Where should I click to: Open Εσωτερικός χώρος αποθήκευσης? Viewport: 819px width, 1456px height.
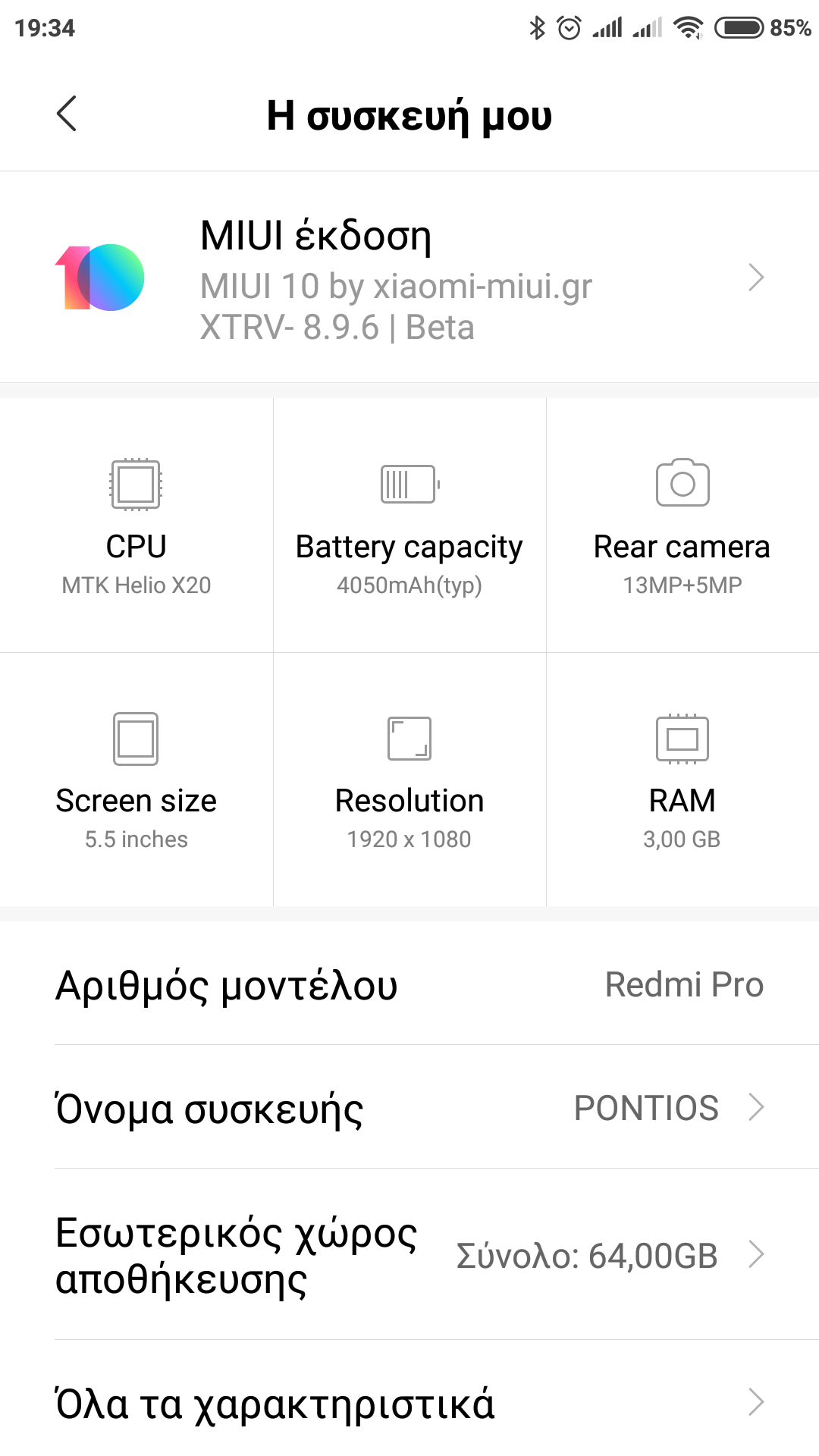[409, 1255]
